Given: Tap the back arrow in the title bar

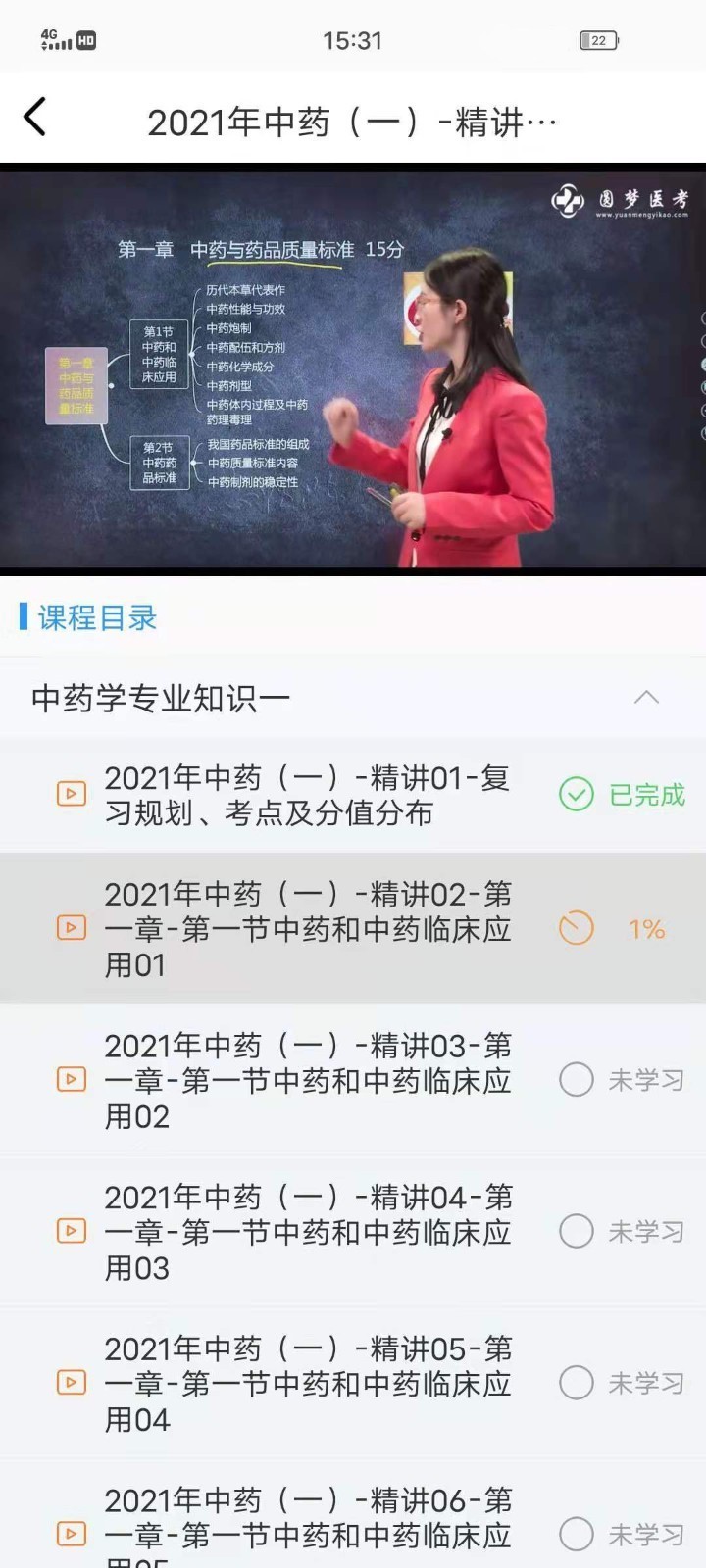Looking at the screenshot, I should [x=35, y=117].
